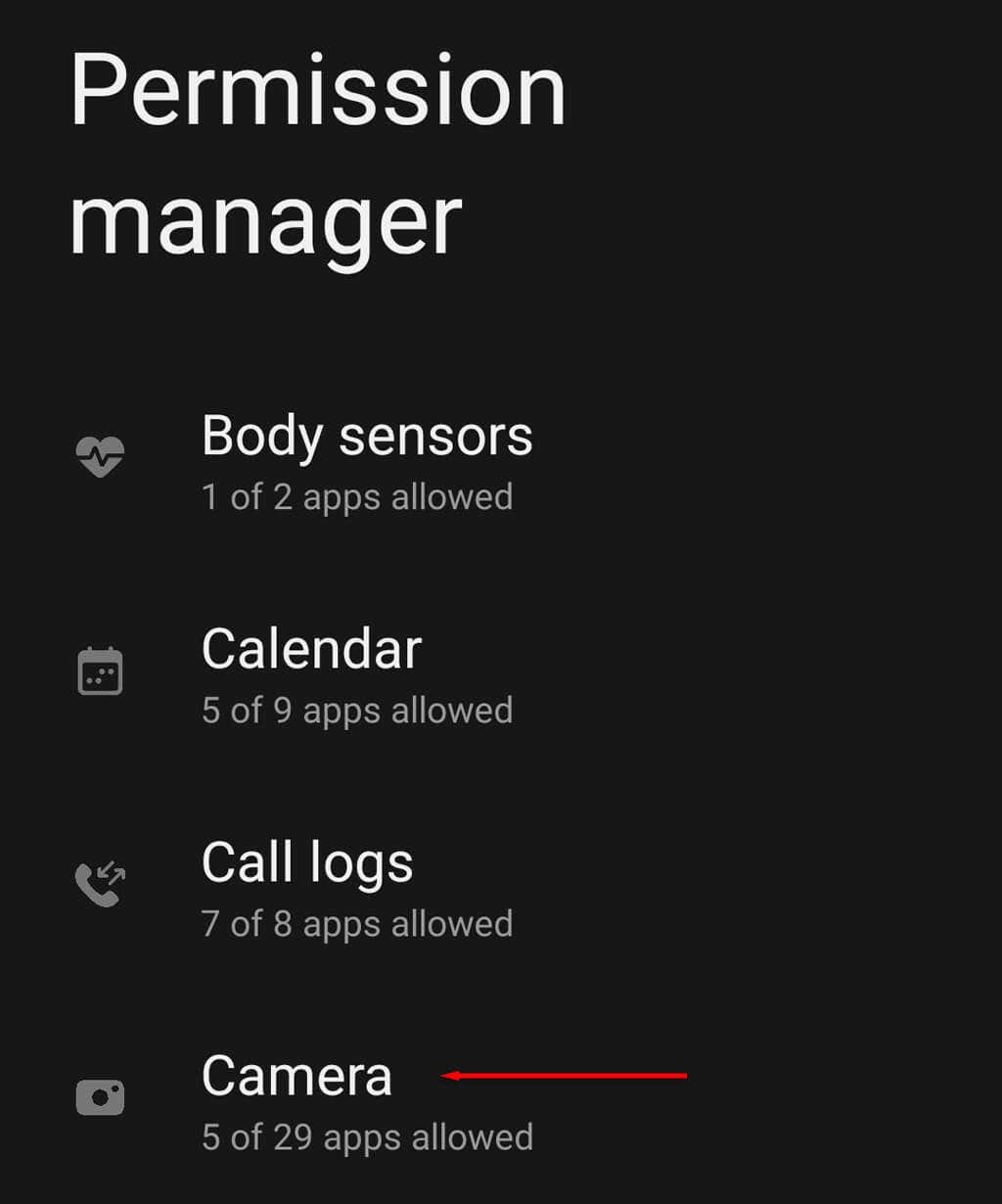Select the camera lens glyph icon

[99, 1096]
